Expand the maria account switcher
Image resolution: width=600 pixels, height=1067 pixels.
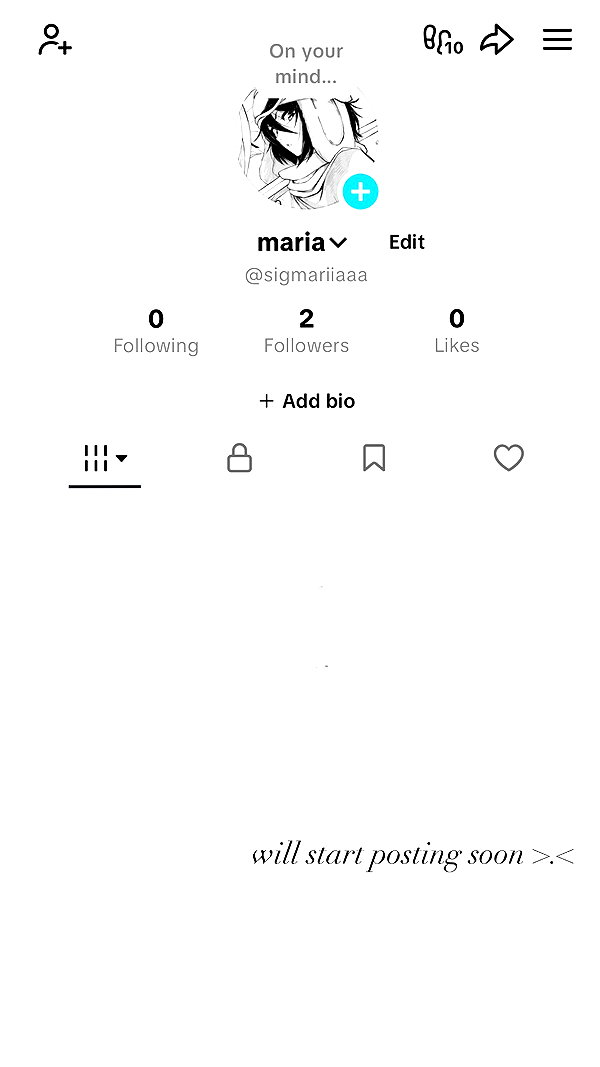pyautogui.click(x=302, y=242)
